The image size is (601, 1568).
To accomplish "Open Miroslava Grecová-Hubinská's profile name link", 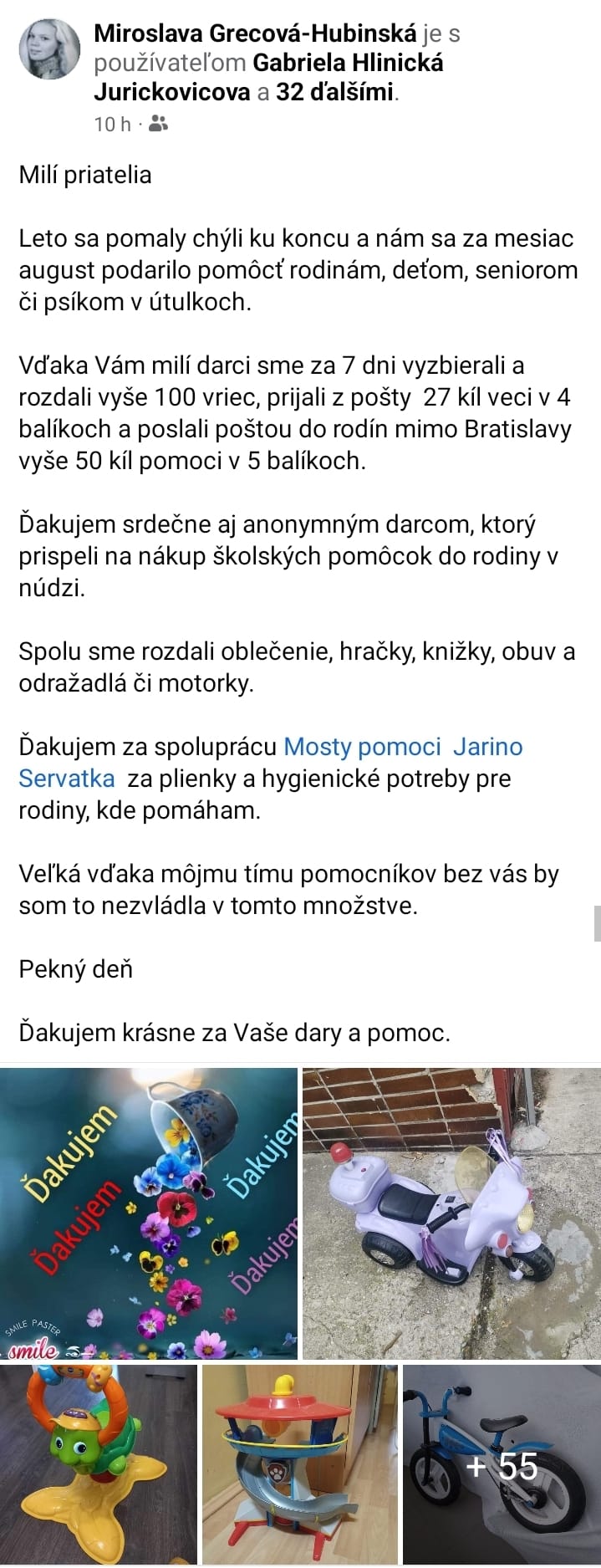I will [x=255, y=33].
